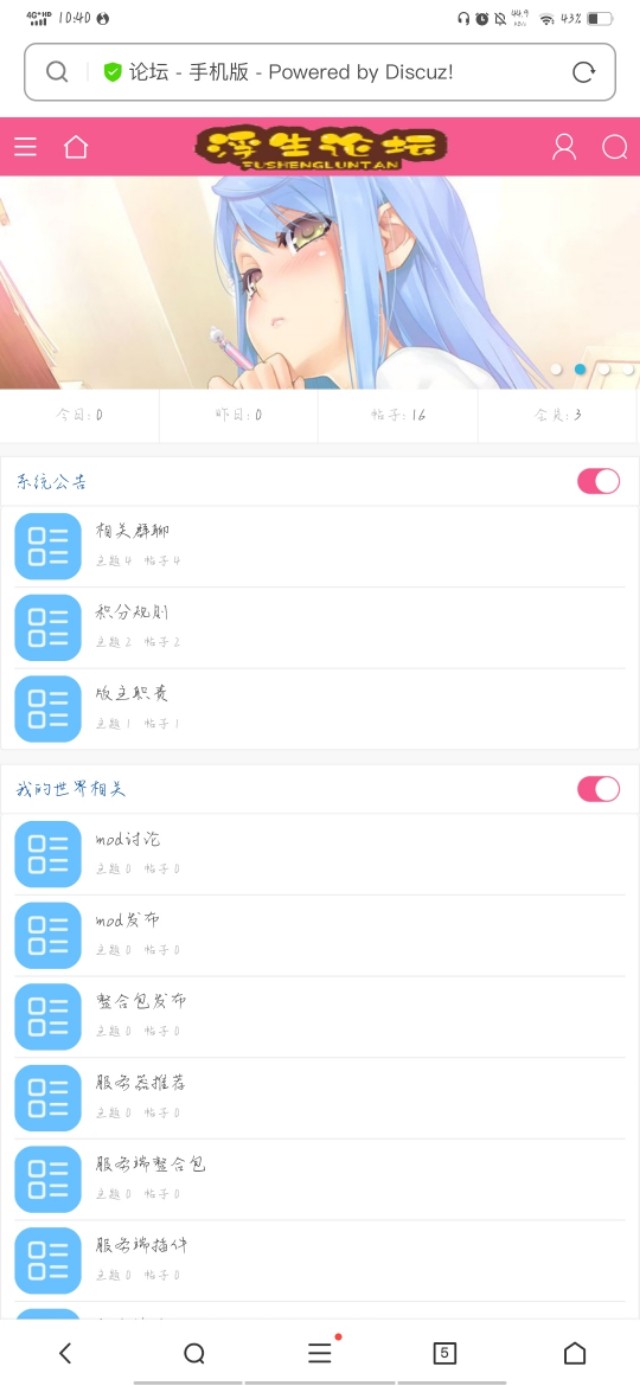
Task: Collapse the 我的世界相关 section toggle
Action: pos(598,789)
